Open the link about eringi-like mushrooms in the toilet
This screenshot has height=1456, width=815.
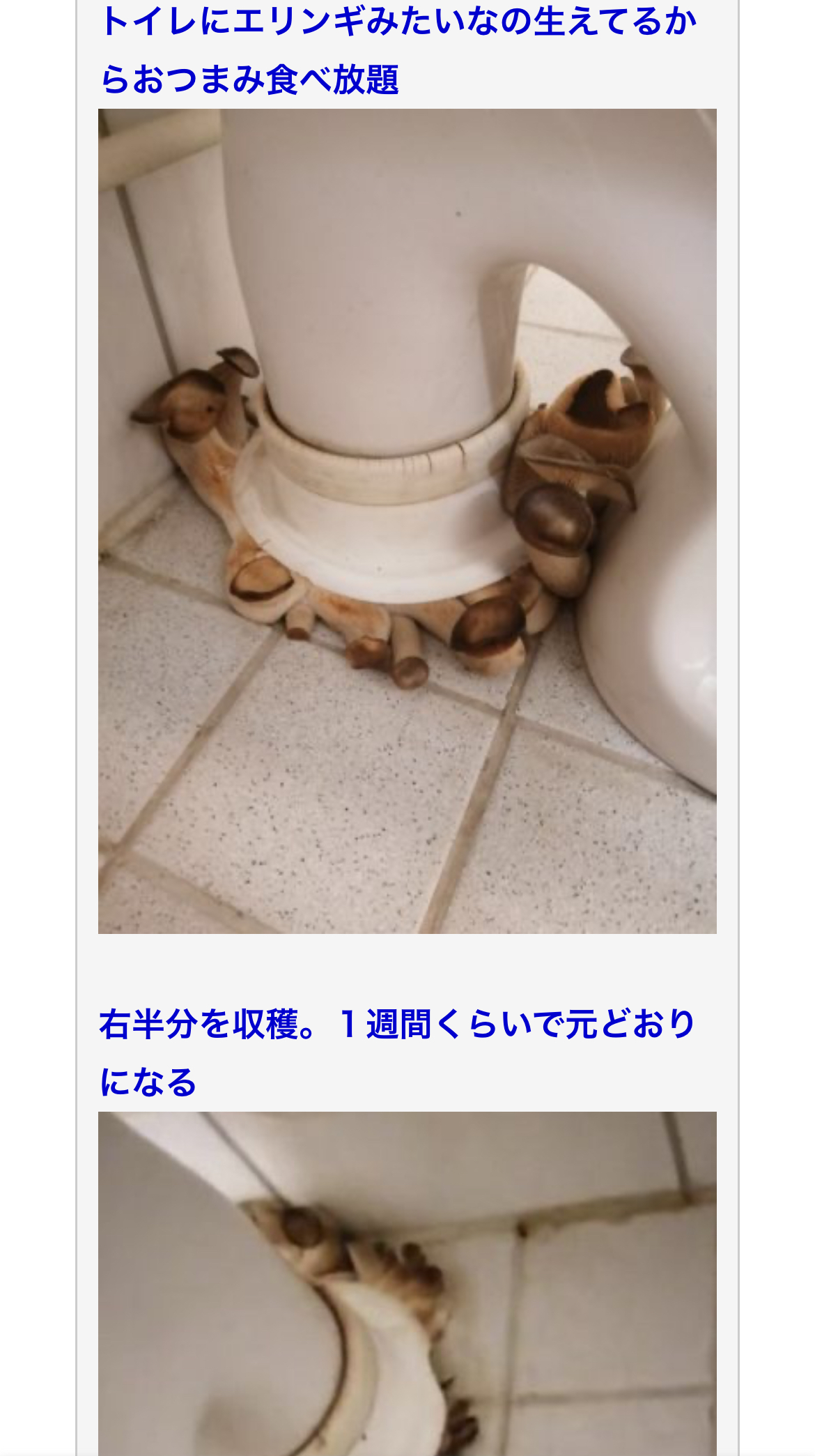point(398,50)
